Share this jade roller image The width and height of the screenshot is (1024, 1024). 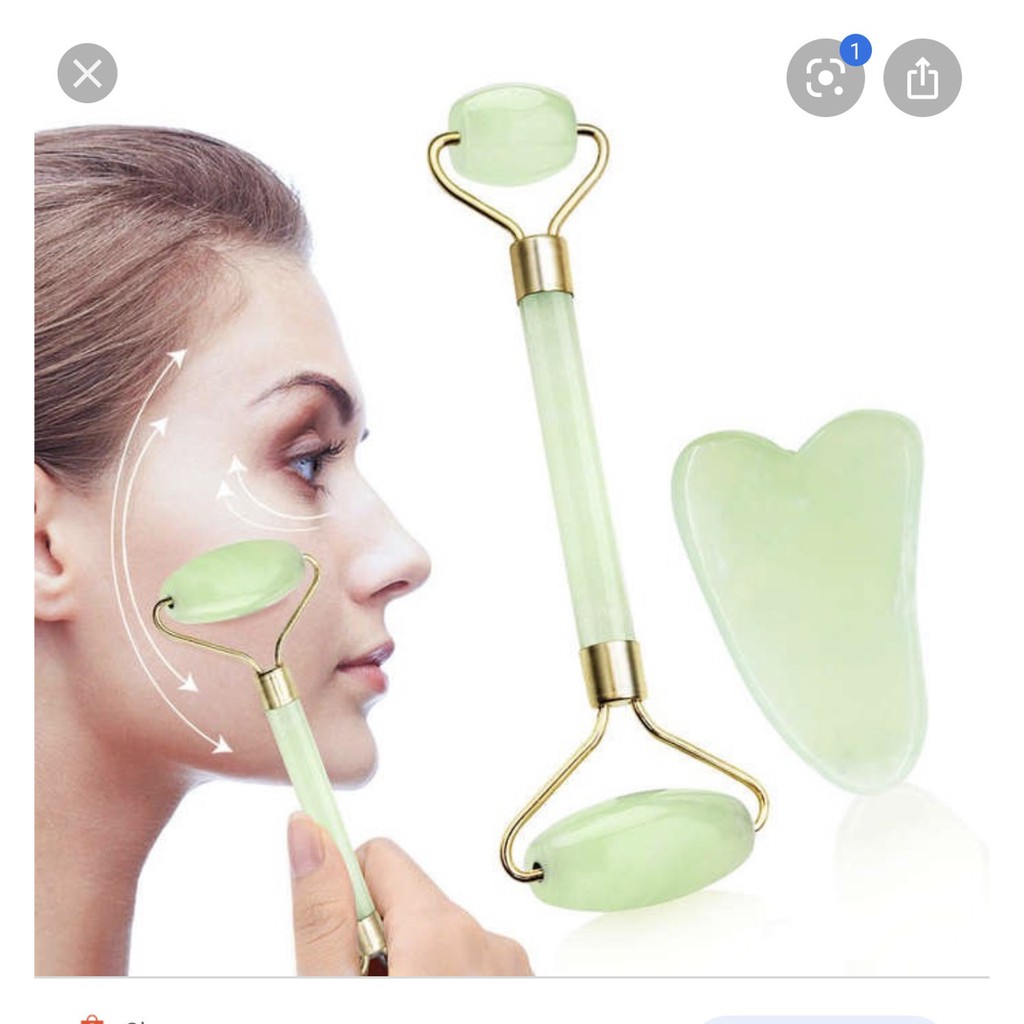click(x=922, y=78)
